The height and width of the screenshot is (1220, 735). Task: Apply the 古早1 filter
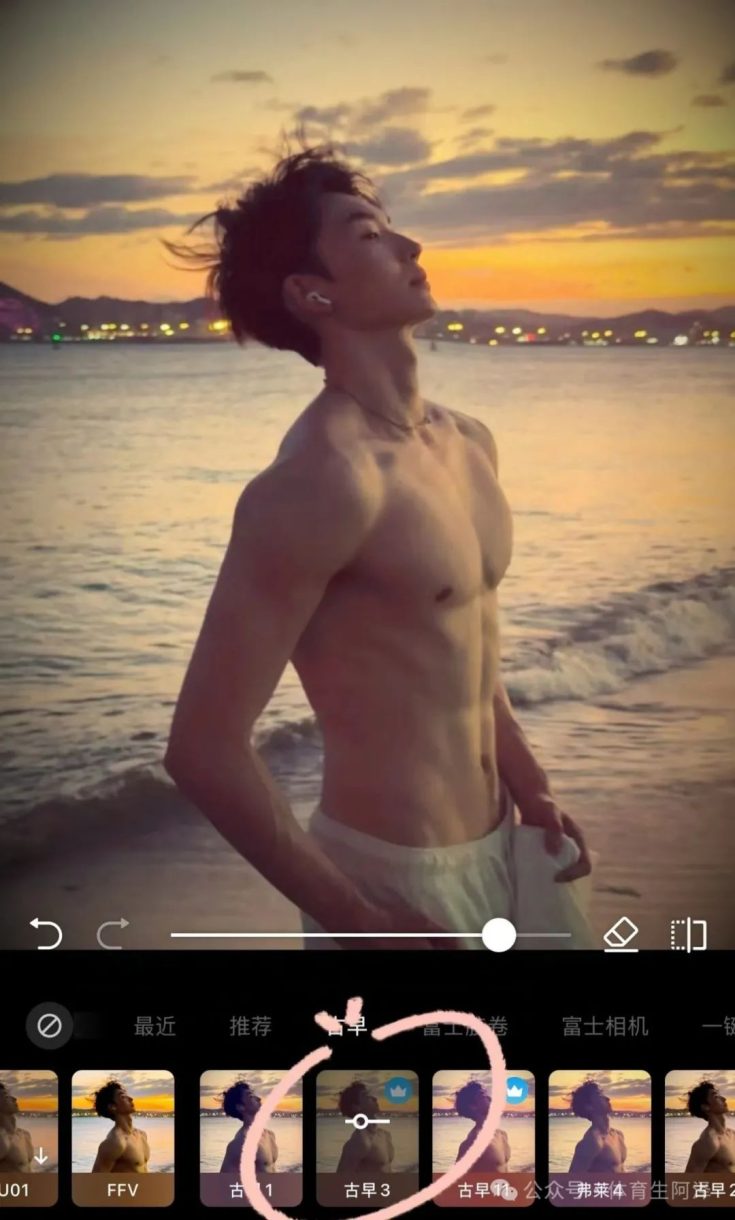tap(250, 1137)
